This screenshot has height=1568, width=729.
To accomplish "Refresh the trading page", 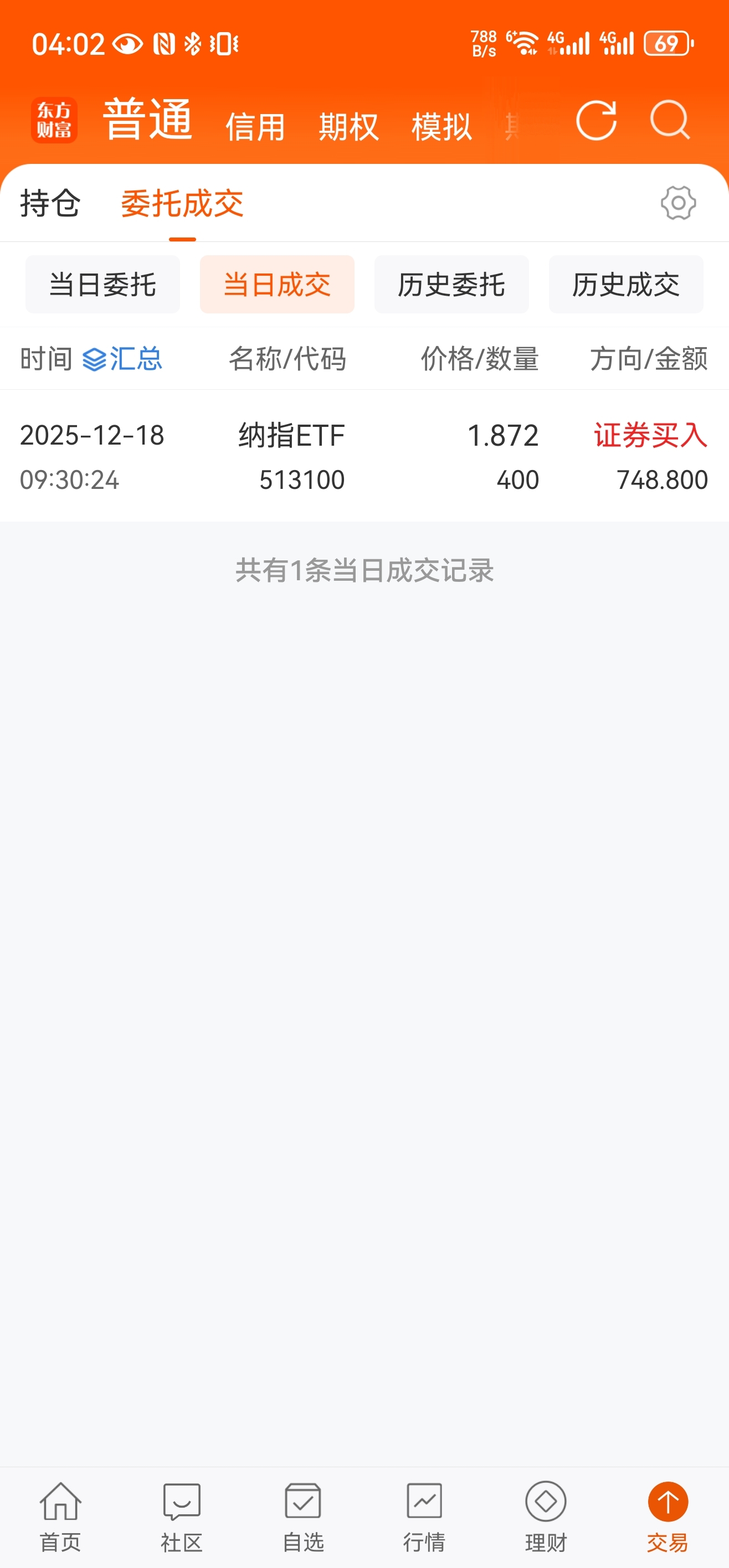I will pyautogui.click(x=595, y=121).
